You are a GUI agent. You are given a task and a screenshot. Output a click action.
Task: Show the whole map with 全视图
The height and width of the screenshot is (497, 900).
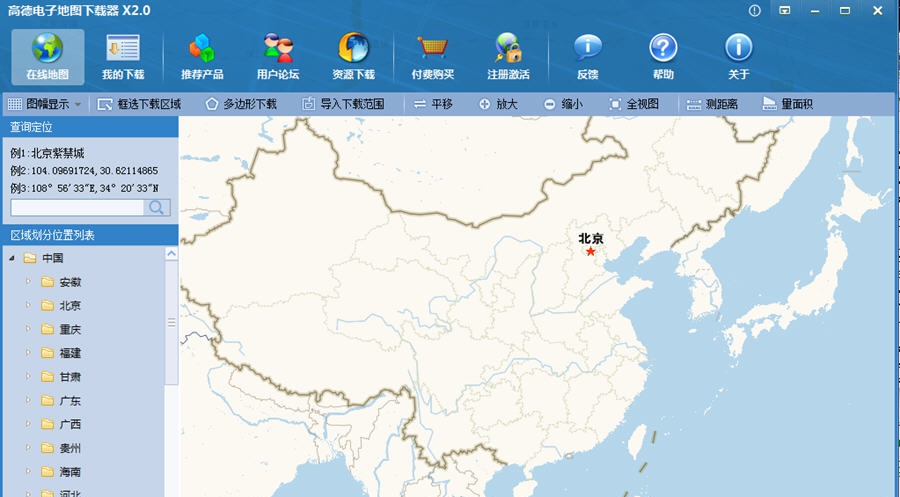pyautogui.click(x=634, y=104)
